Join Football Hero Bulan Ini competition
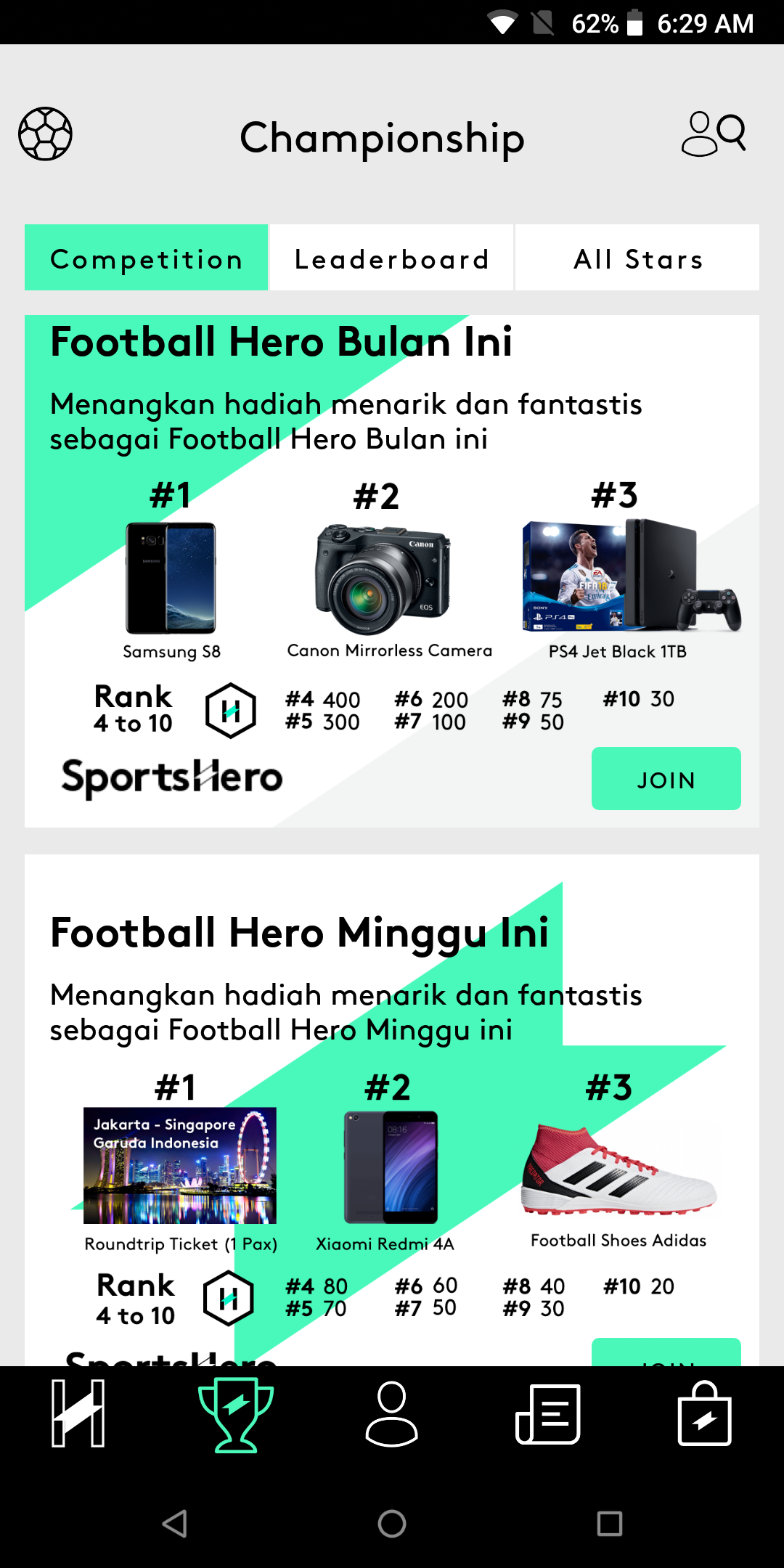The width and height of the screenshot is (784, 1568). point(666,779)
